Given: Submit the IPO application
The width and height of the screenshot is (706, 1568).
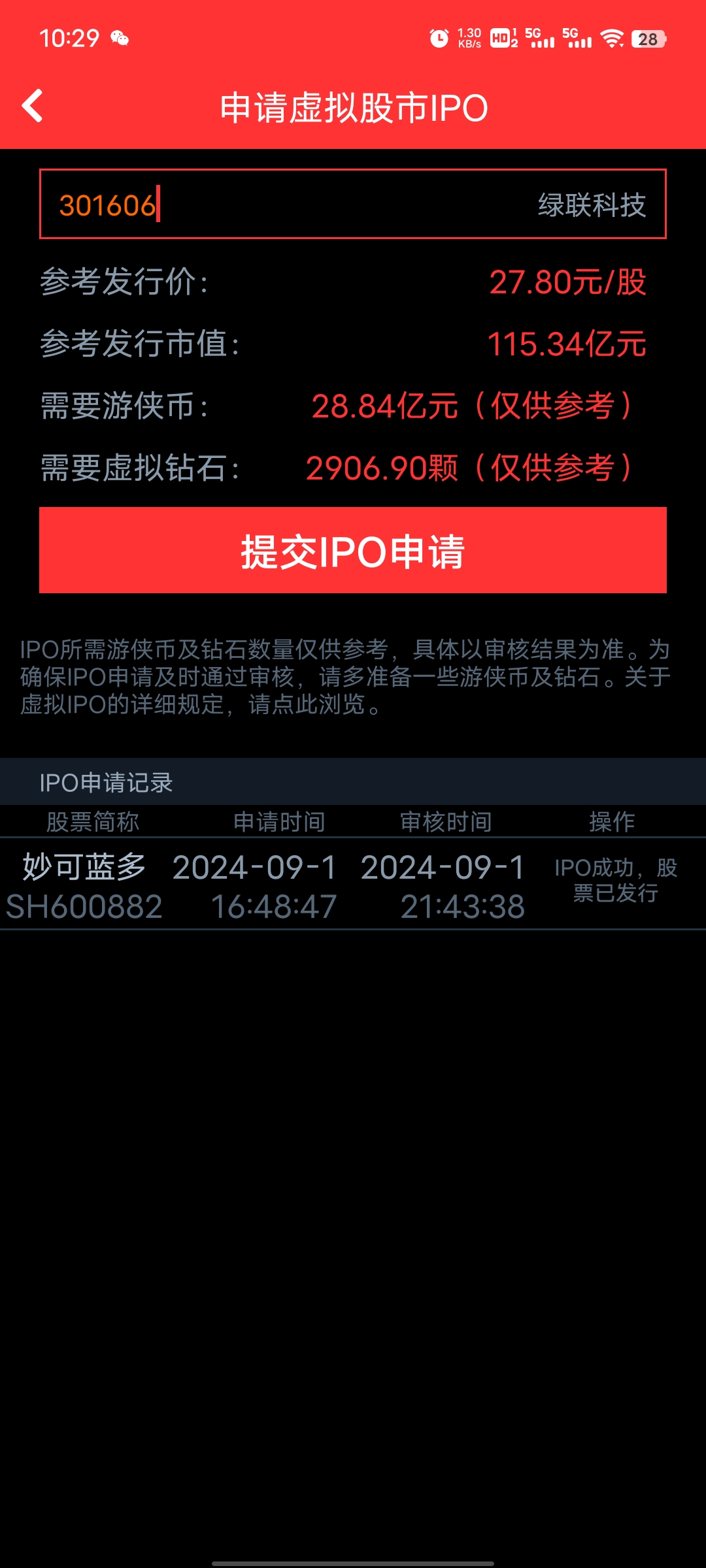Looking at the screenshot, I should (353, 550).
